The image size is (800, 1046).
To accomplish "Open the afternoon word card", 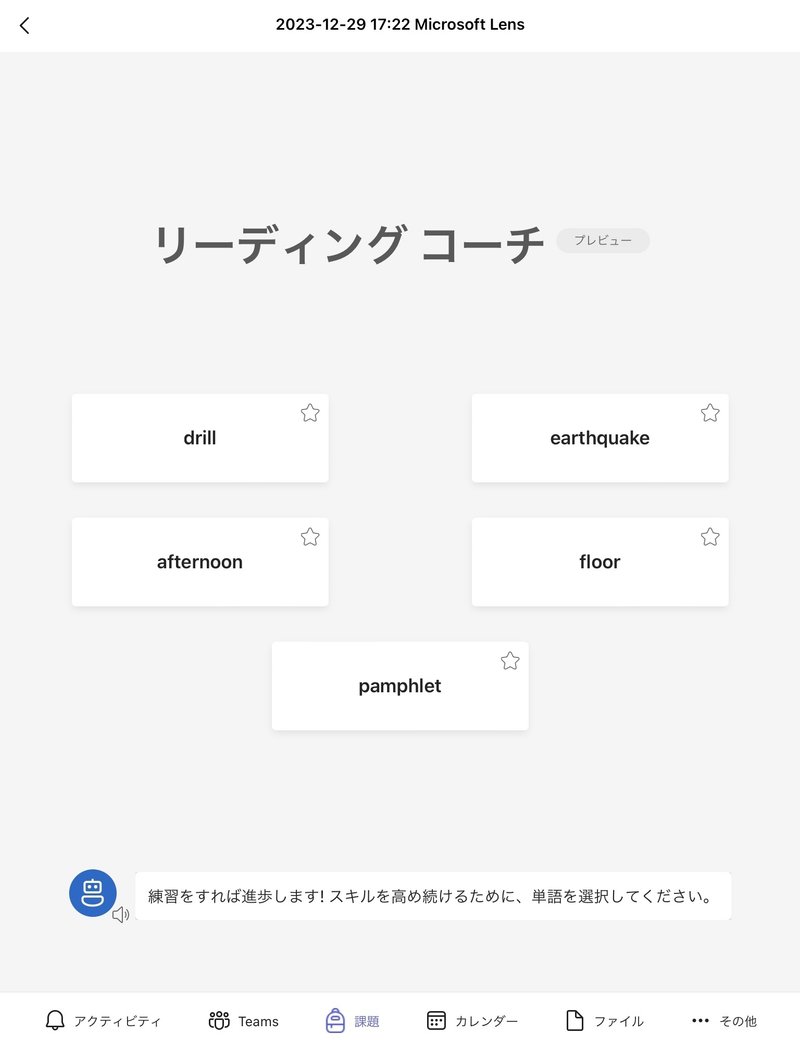I will pos(200,562).
